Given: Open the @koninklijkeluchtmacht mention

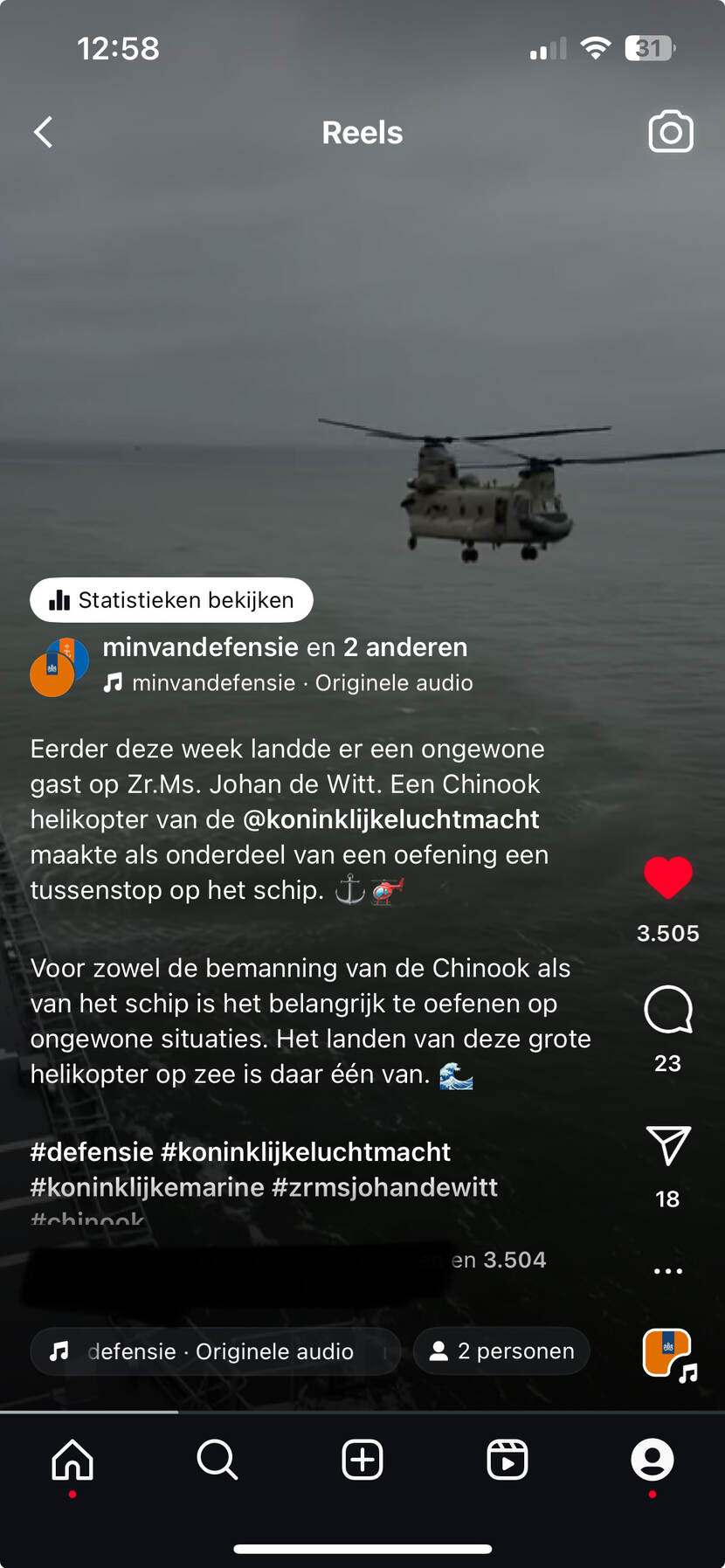Looking at the screenshot, I should (x=390, y=819).
